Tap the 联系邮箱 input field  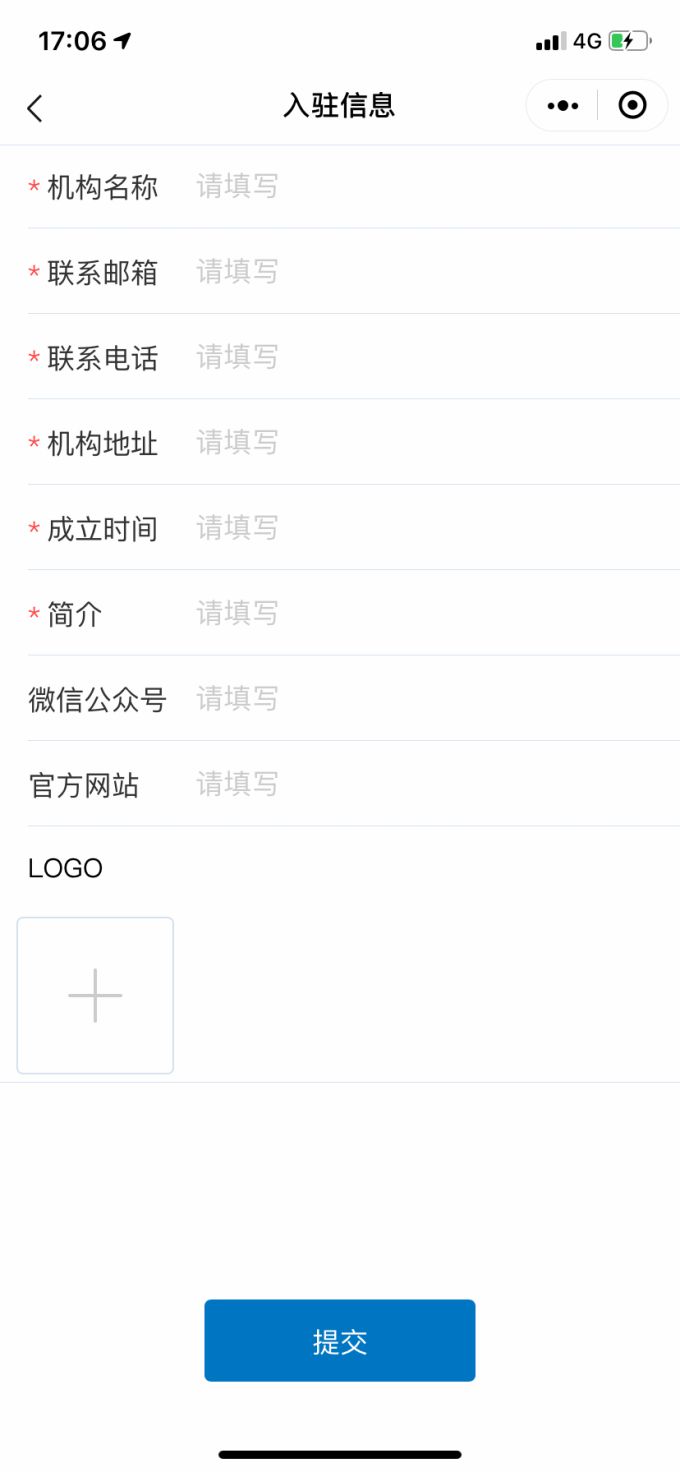click(x=420, y=271)
